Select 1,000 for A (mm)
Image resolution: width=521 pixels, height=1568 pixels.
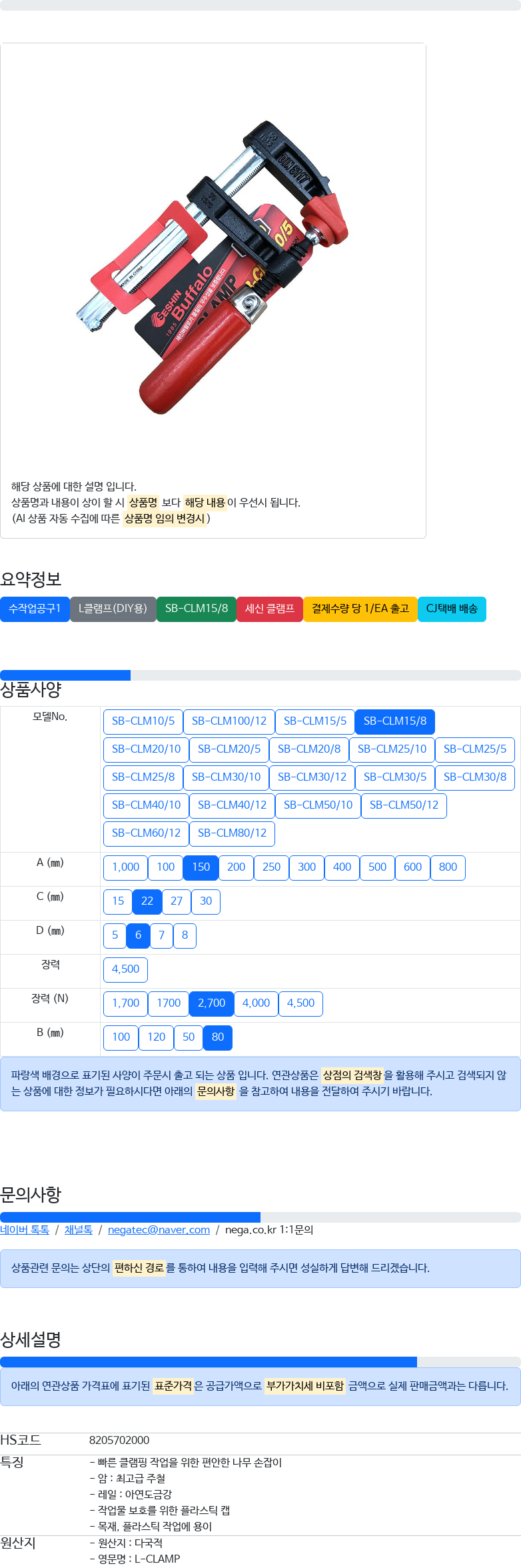tap(125, 867)
